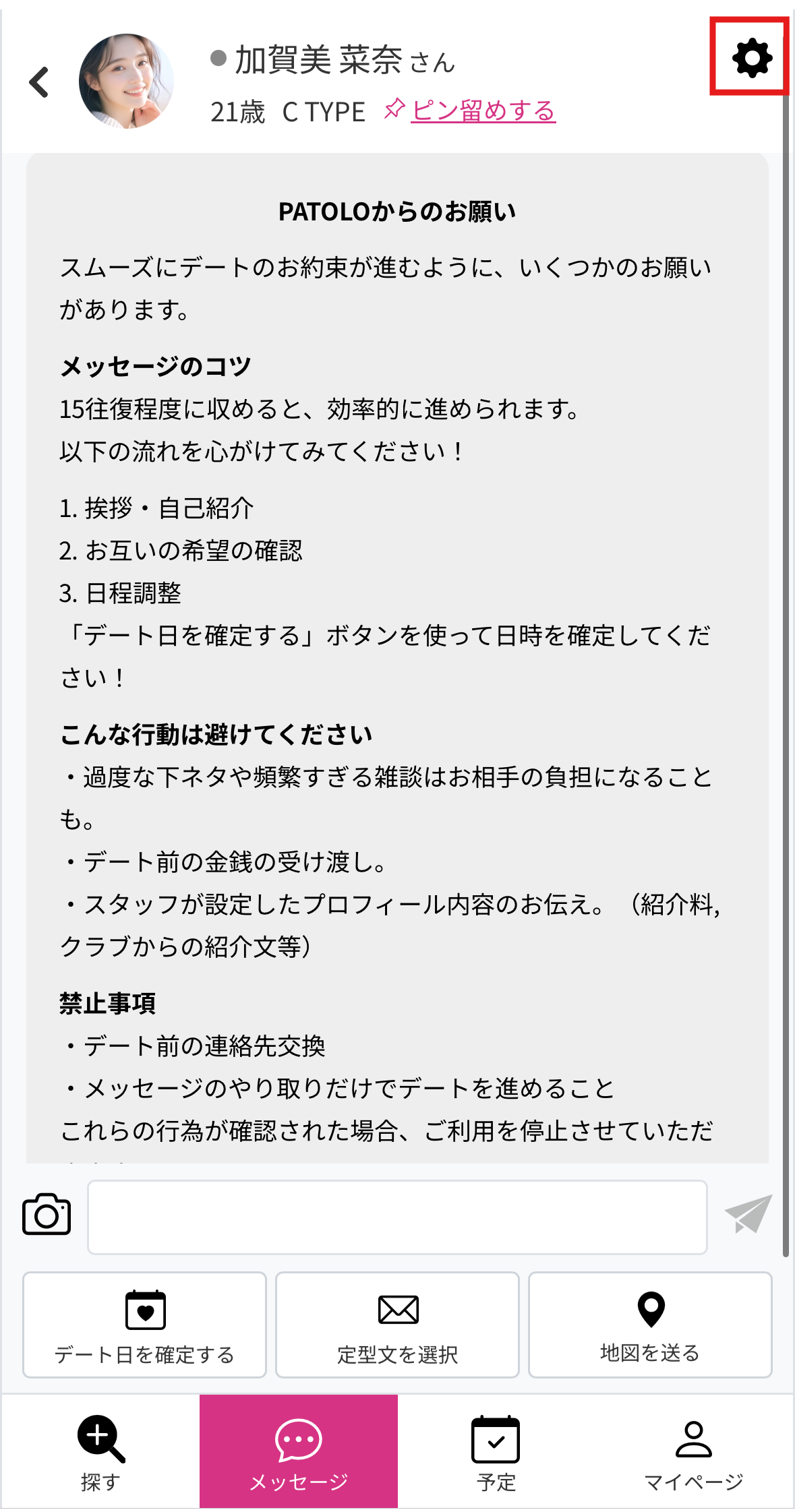Switch to the 予定 tab

[496, 1451]
